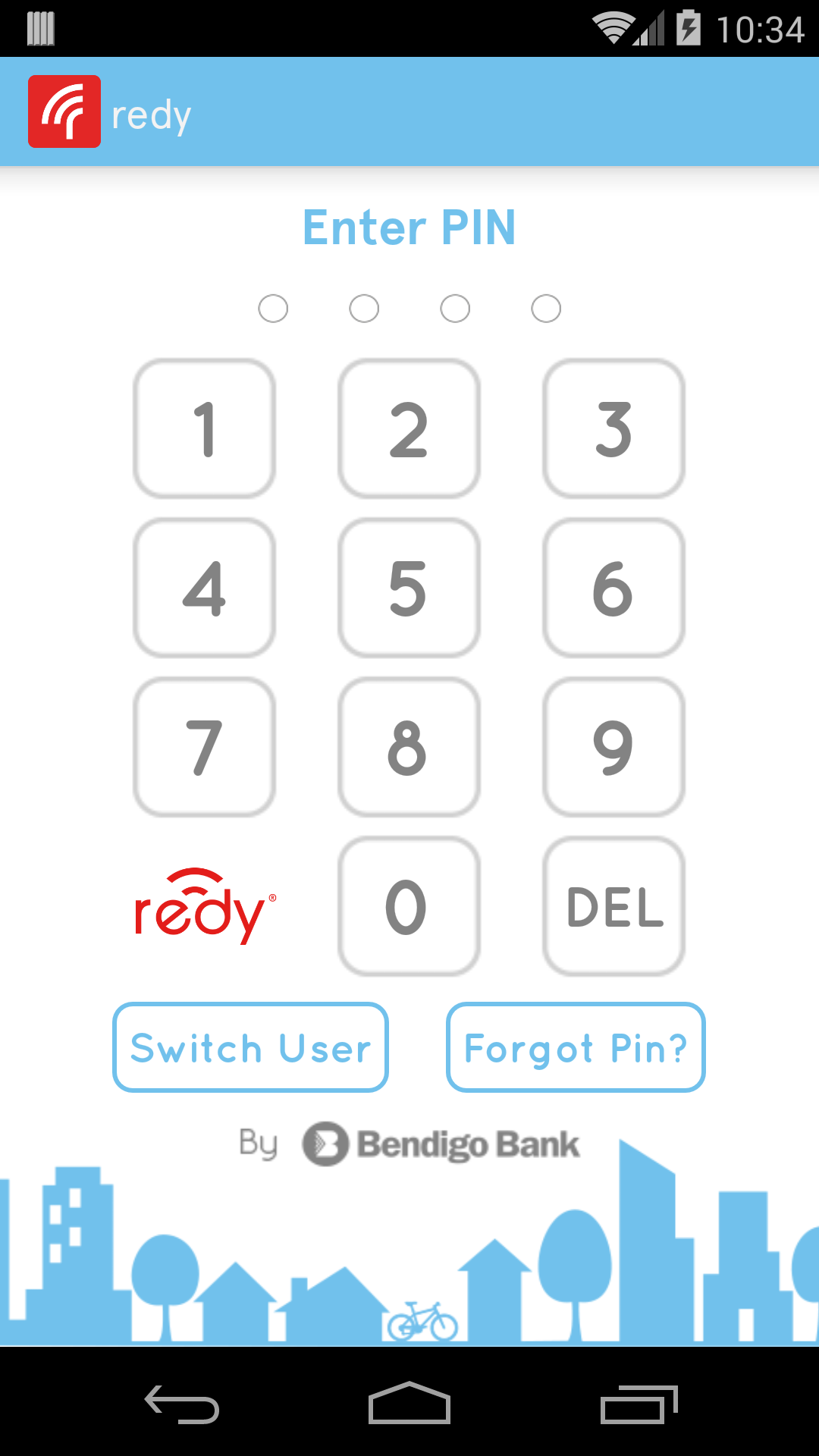Enter digit 9 on the keypad
819x1456 pixels.
[x=613, y=747]
